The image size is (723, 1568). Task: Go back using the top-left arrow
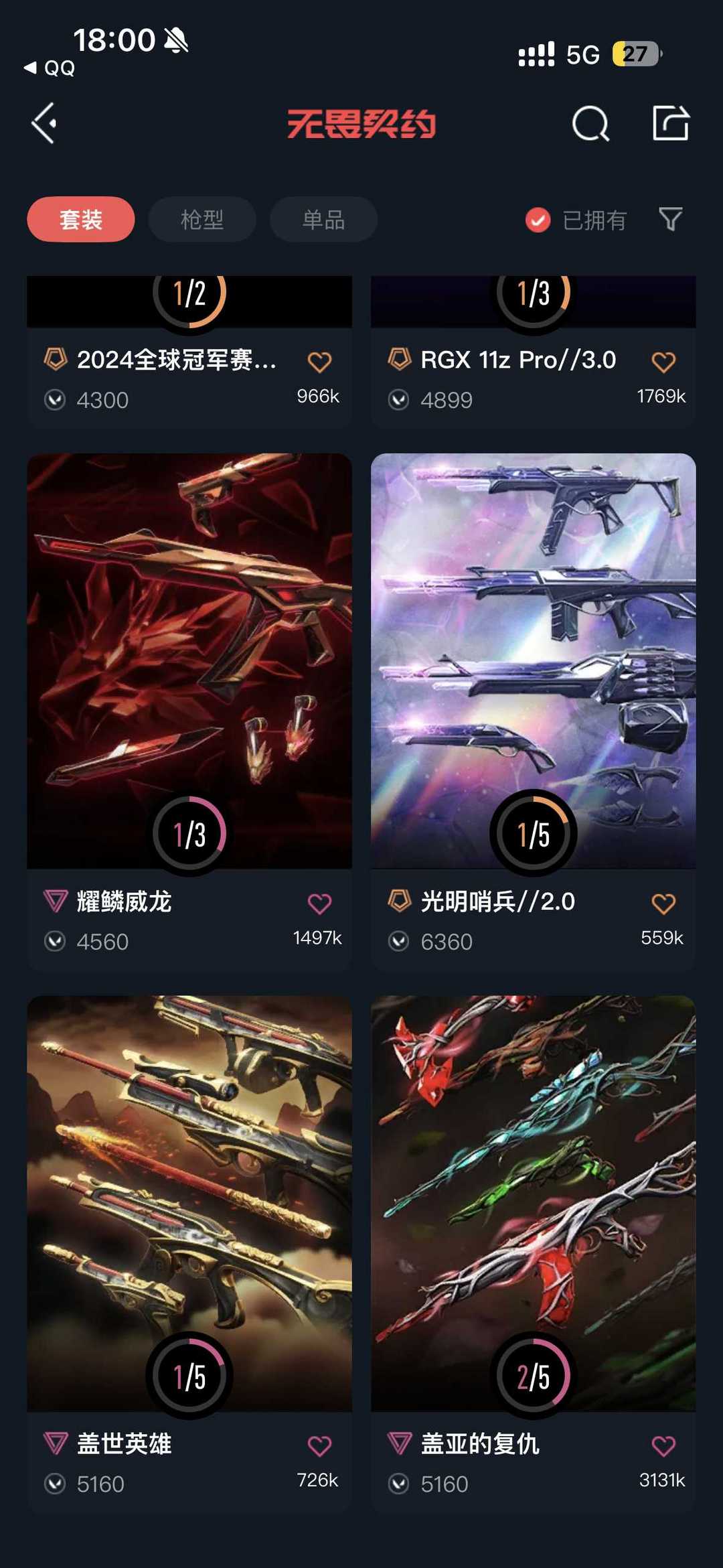click(44, 123)
